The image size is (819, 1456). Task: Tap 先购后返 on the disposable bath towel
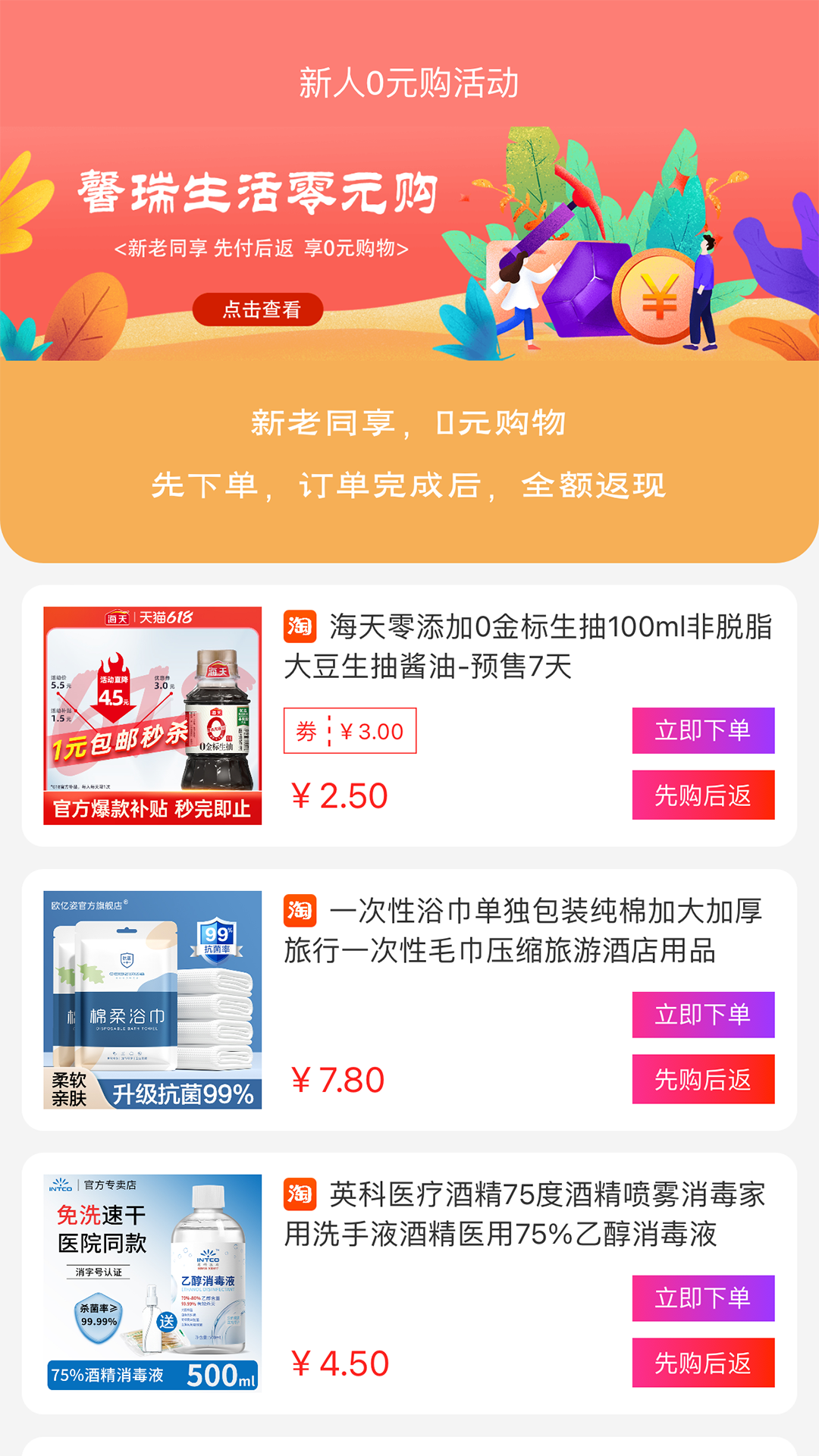(x=703, y=1079)
